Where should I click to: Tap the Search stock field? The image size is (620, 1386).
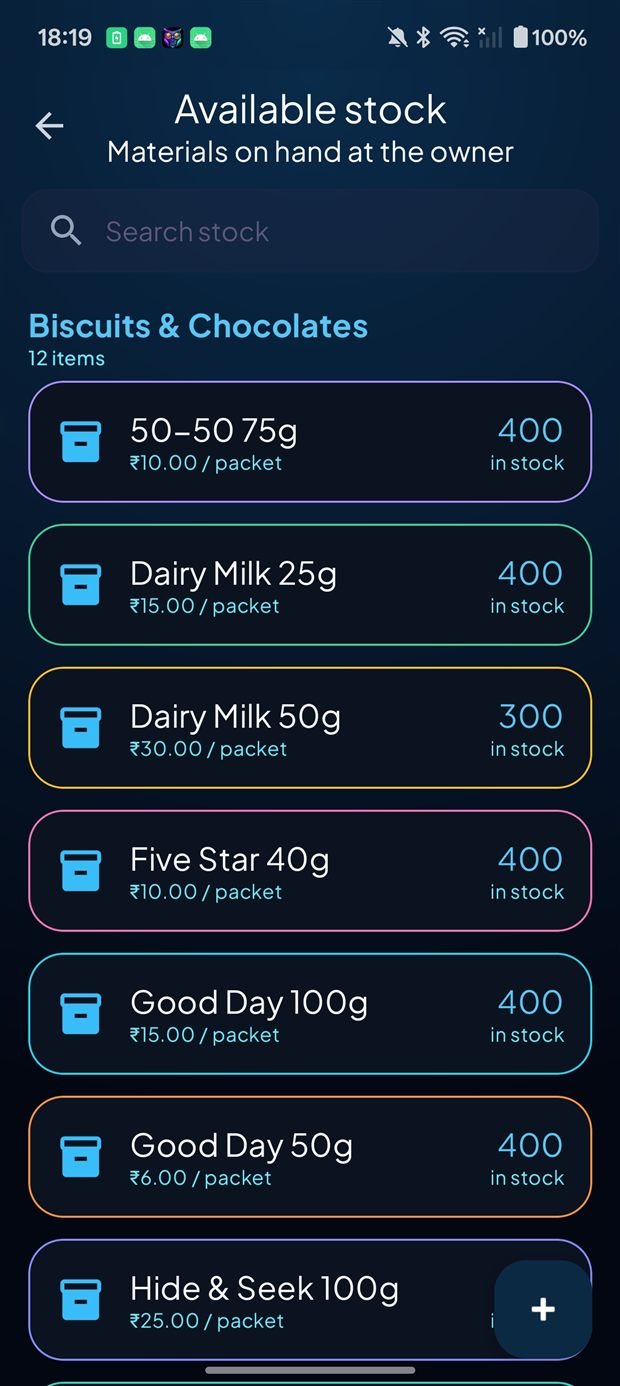tap(310, 231)
